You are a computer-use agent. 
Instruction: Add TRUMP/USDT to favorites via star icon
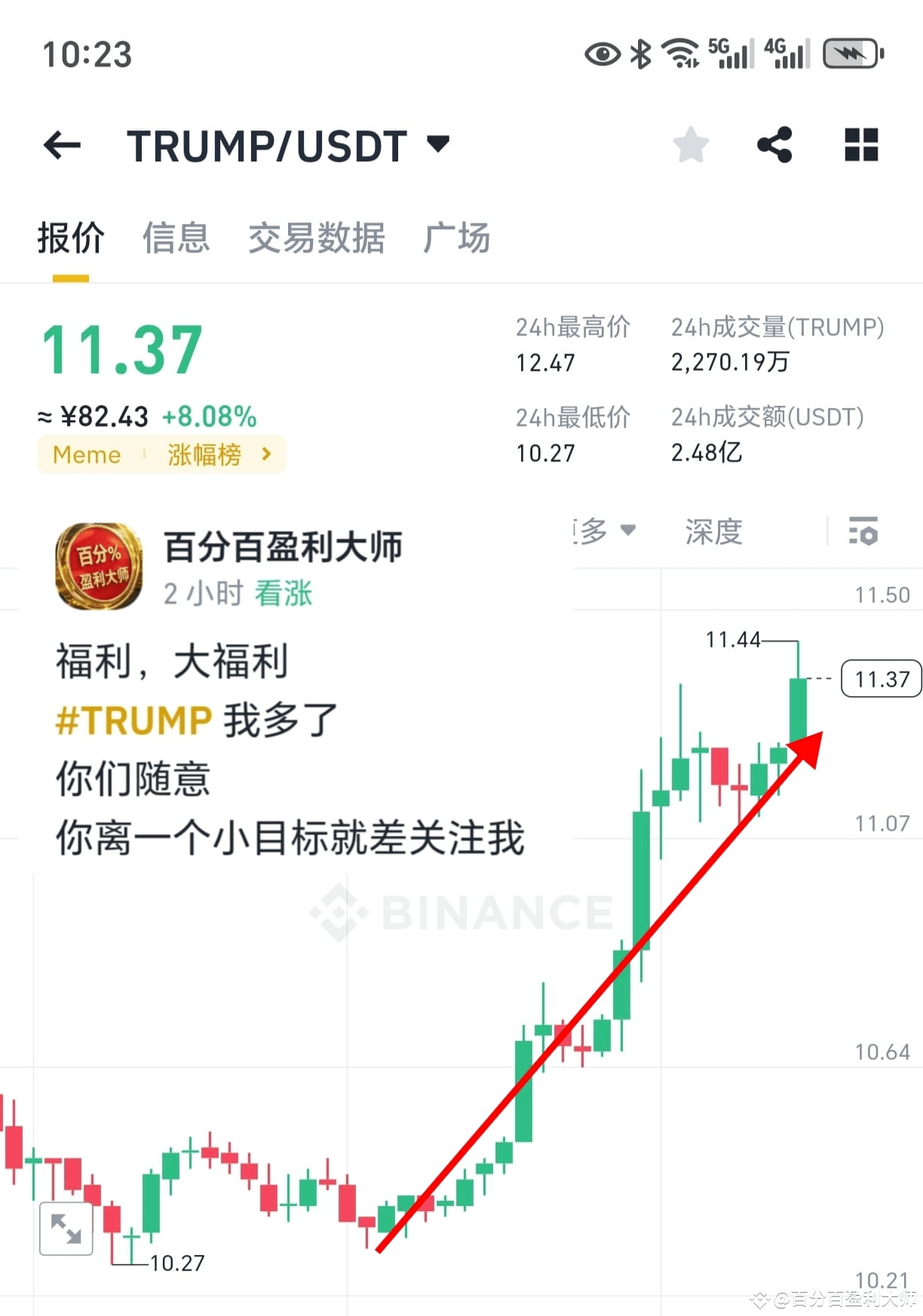point(690,144)
